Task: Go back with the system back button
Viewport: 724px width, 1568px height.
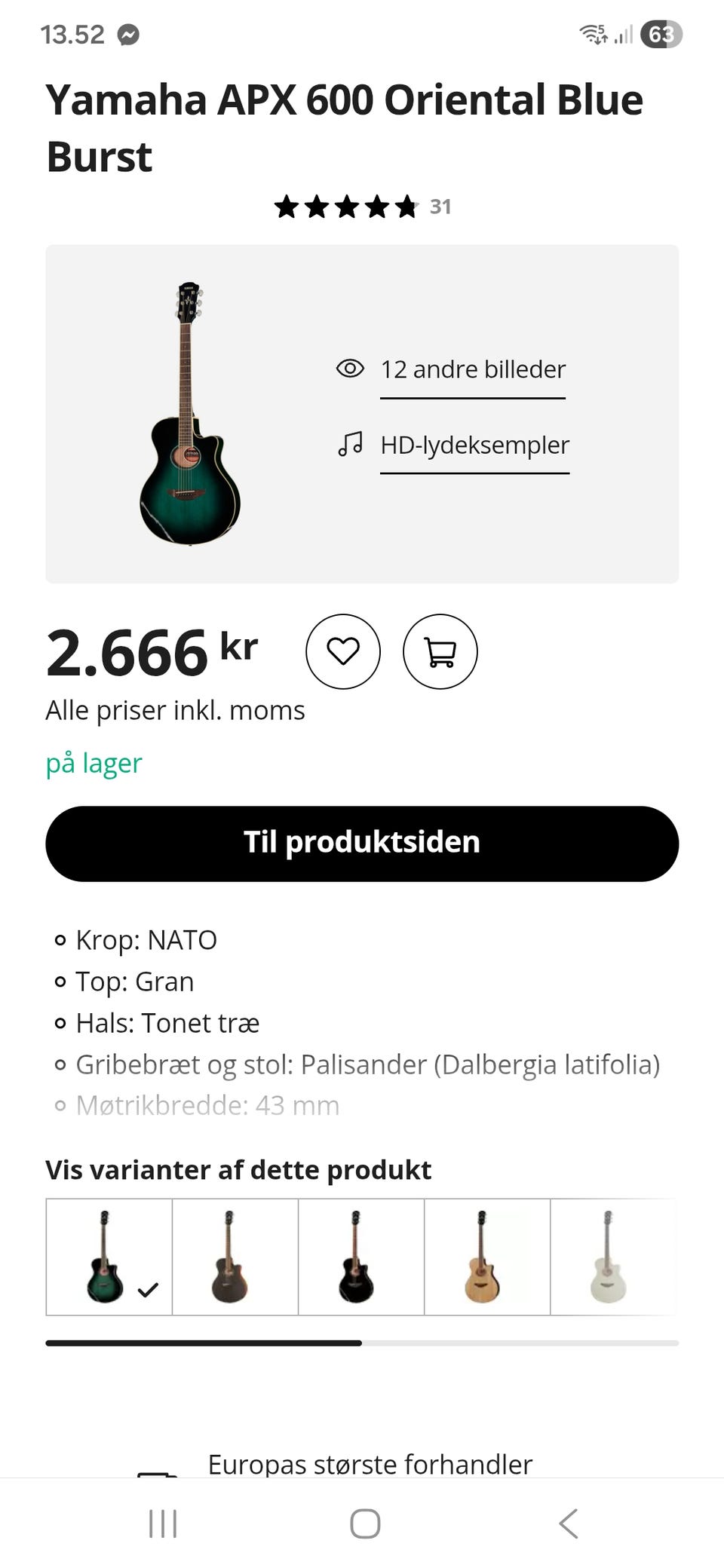Action: [568, 1523]
